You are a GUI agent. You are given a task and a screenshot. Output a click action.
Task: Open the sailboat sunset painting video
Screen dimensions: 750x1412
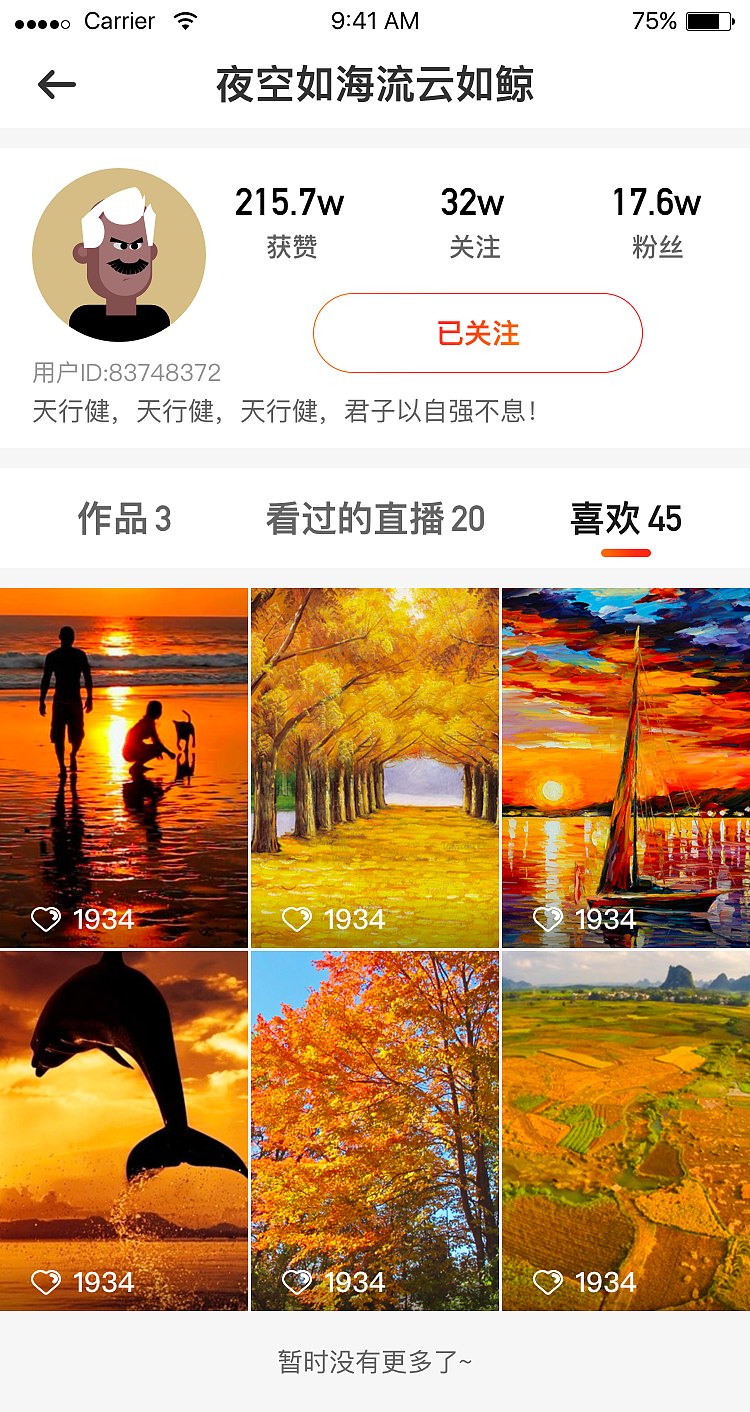coord(626,767)
